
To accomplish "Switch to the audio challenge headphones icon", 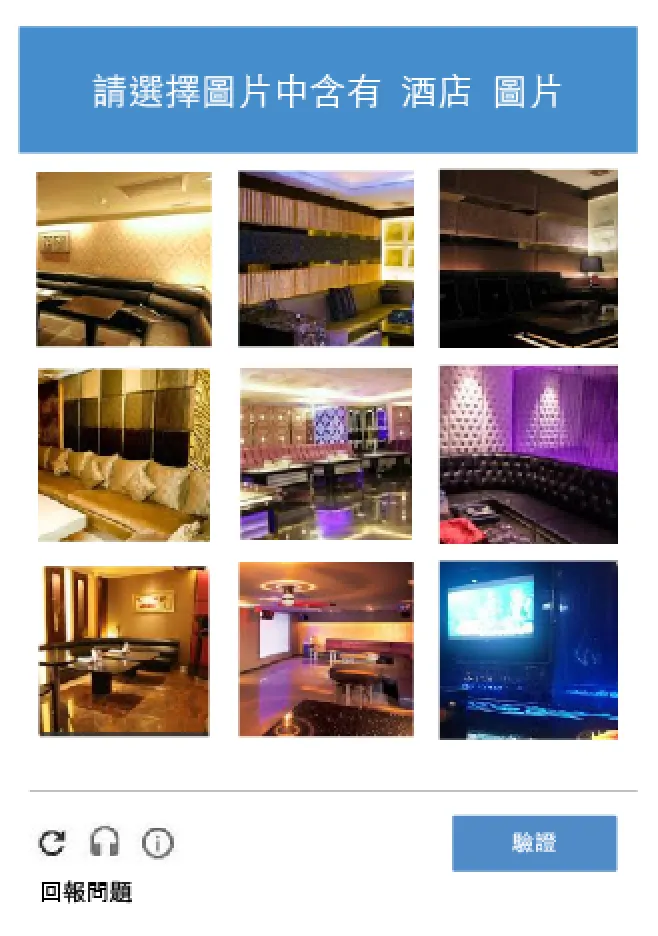I will [104, 843].
